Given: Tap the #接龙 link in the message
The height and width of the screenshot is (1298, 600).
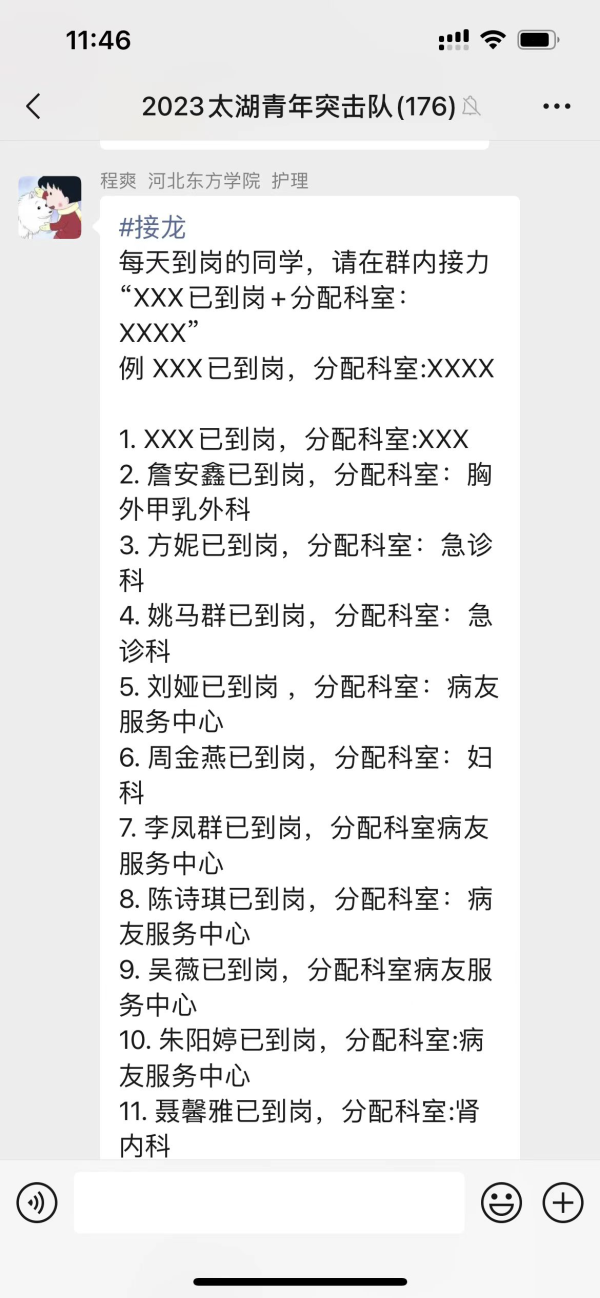Looking at the screenshot, I should click(x=152, y=228).
